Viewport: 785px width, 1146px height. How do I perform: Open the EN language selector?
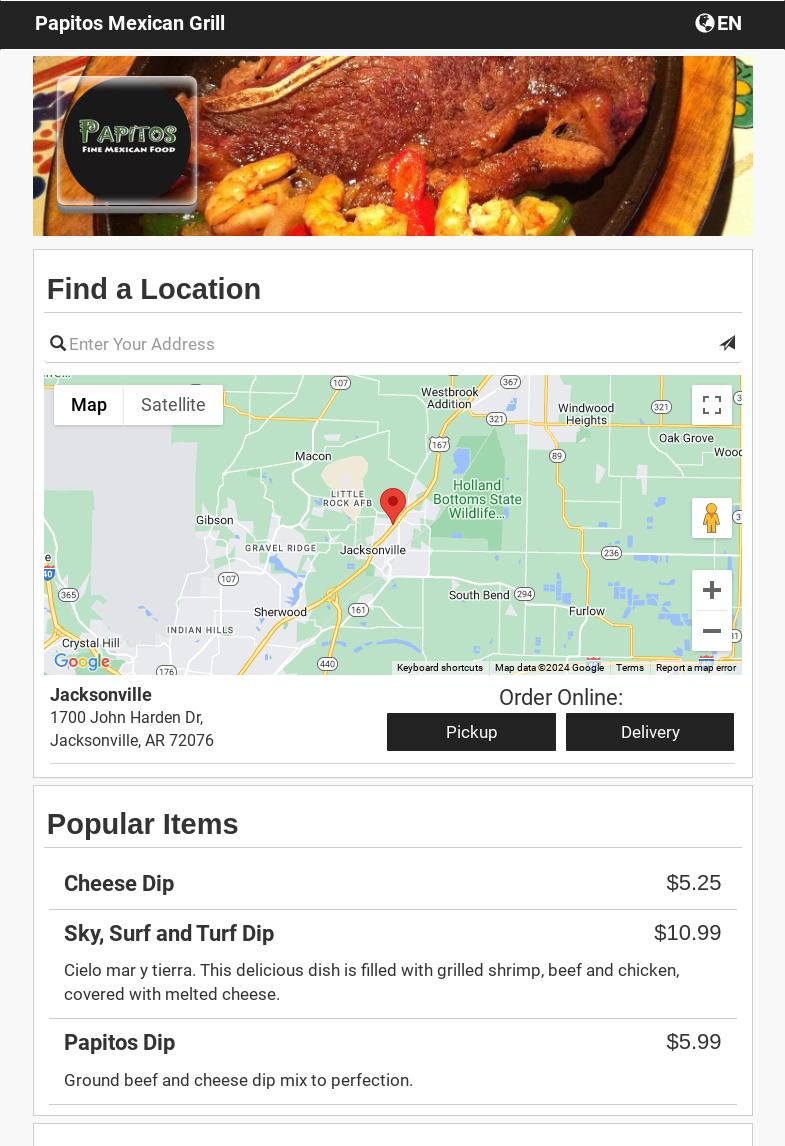tap(718, 23)
